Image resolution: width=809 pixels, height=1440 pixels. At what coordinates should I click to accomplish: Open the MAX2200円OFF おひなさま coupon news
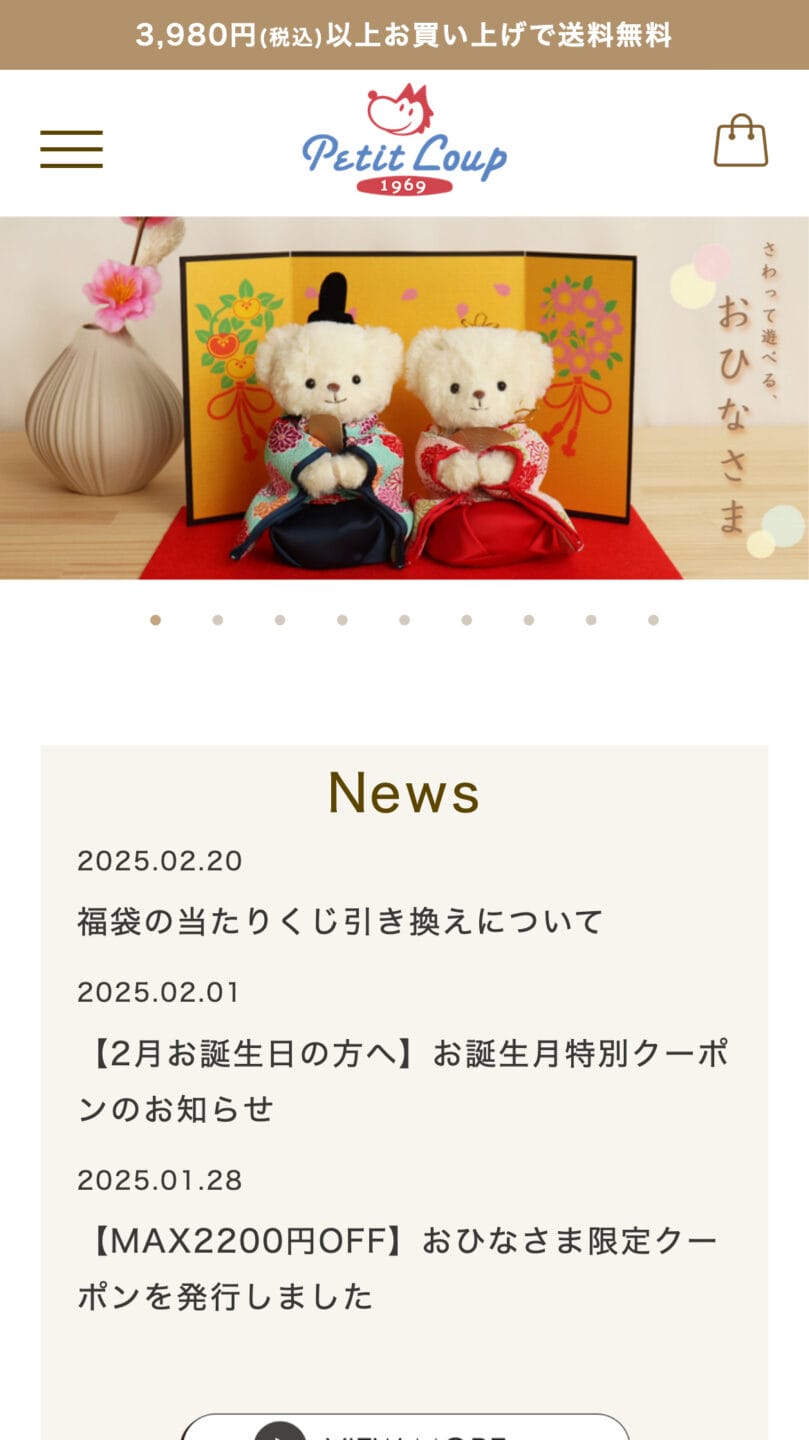coord(398,1269)
